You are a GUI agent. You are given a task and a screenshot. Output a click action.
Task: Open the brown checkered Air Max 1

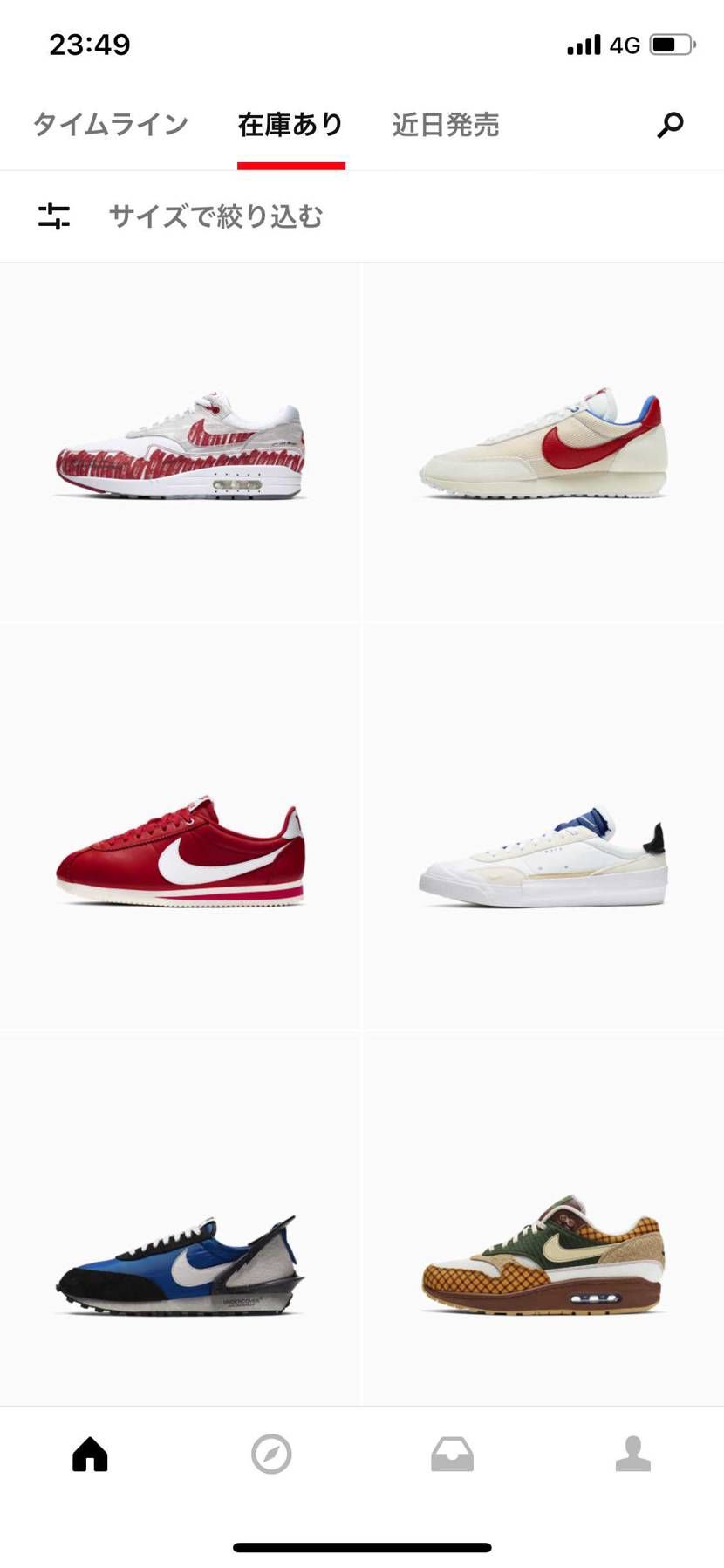pyautogui.click(x=543, y=1219)
